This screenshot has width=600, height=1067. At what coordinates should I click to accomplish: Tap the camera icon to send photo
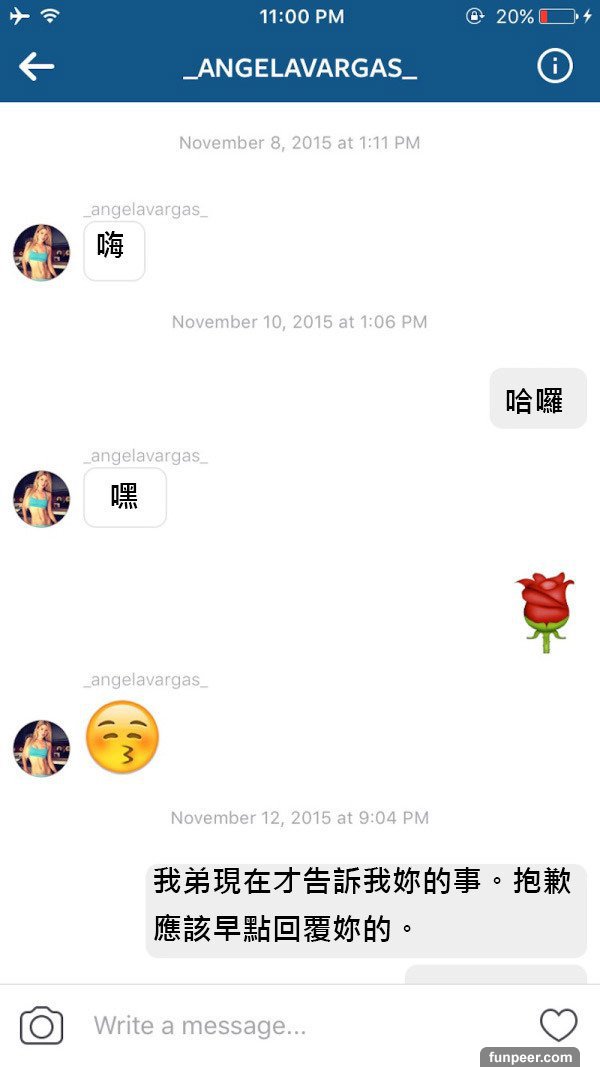(42, 1026)
